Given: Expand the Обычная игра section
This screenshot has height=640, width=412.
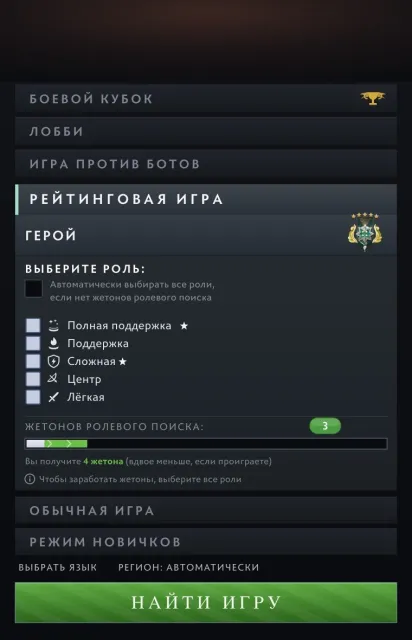Looking at the screenshot, I should [206, 510].
